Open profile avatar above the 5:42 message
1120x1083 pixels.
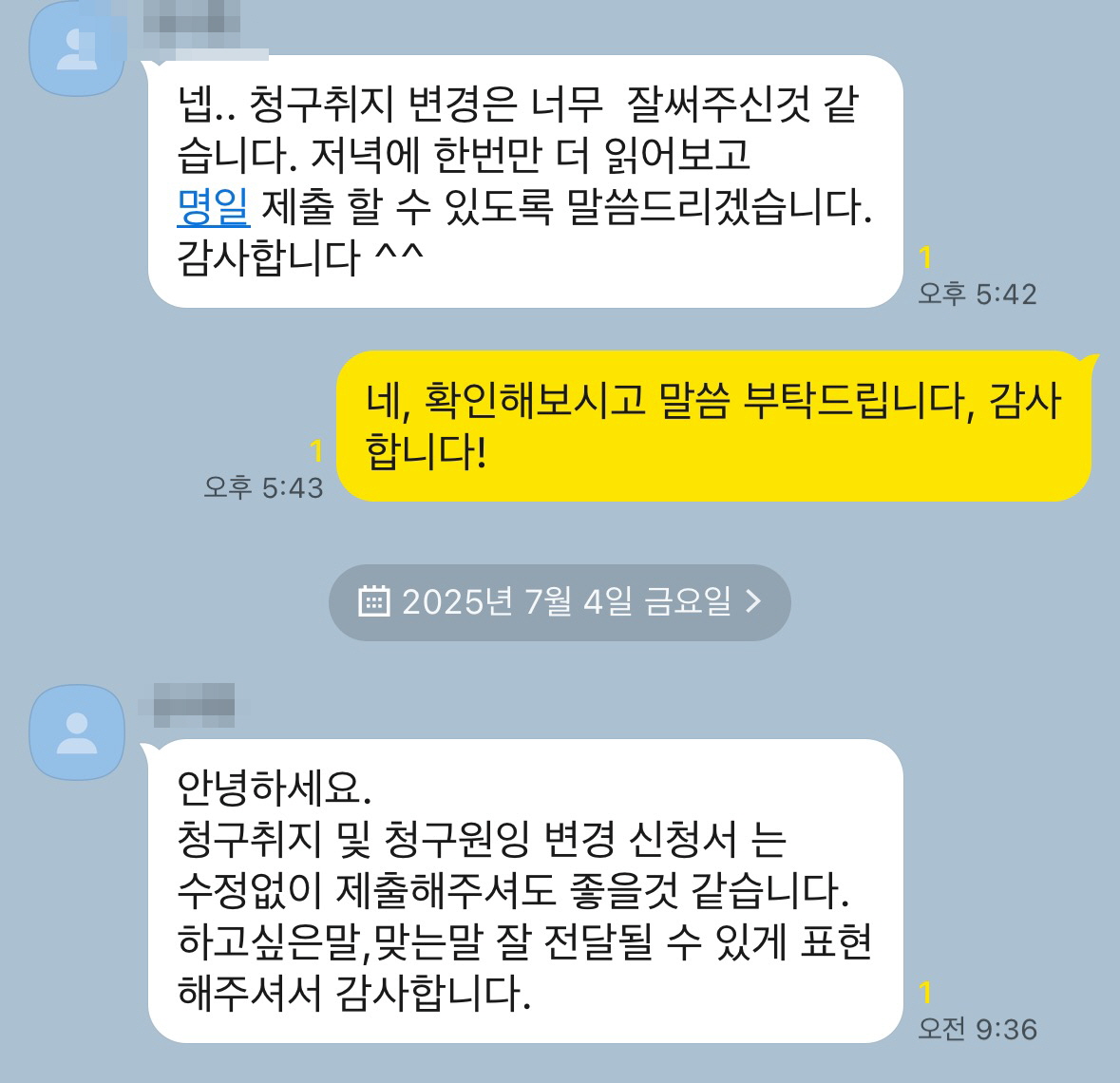[77, 52]
